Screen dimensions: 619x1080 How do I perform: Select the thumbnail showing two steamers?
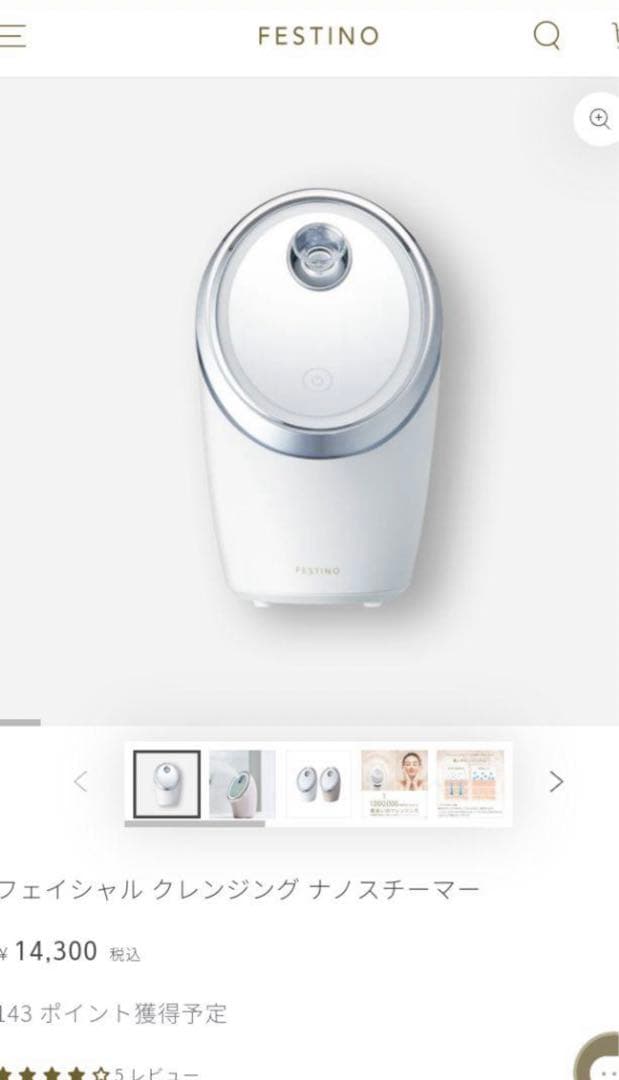point(318,783)
